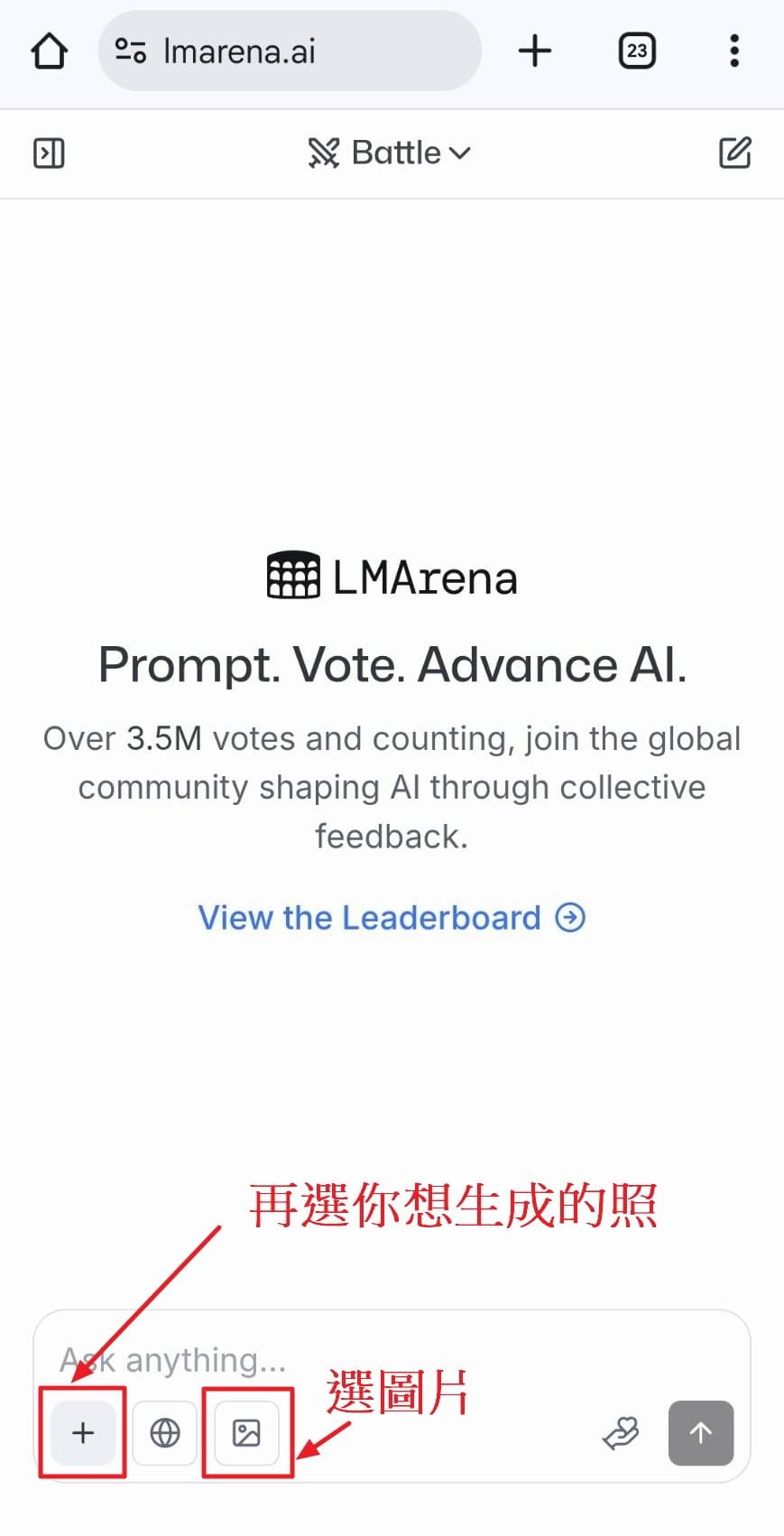784x1536 pixels.
Task: Tap the hand icon beside send
Action: pos(621,1432)
